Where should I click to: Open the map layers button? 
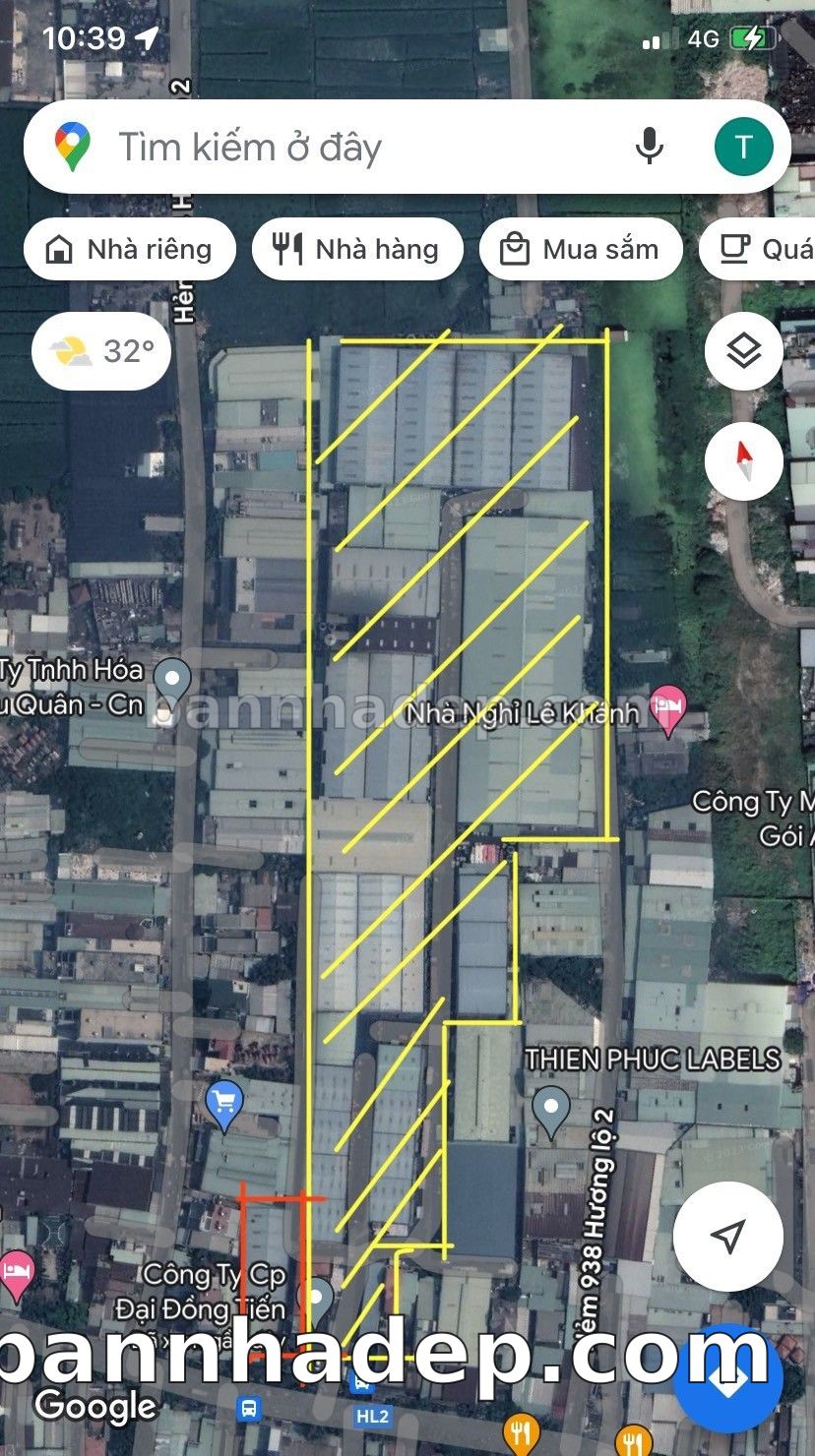pyautogui.click(x=743, y=351)
